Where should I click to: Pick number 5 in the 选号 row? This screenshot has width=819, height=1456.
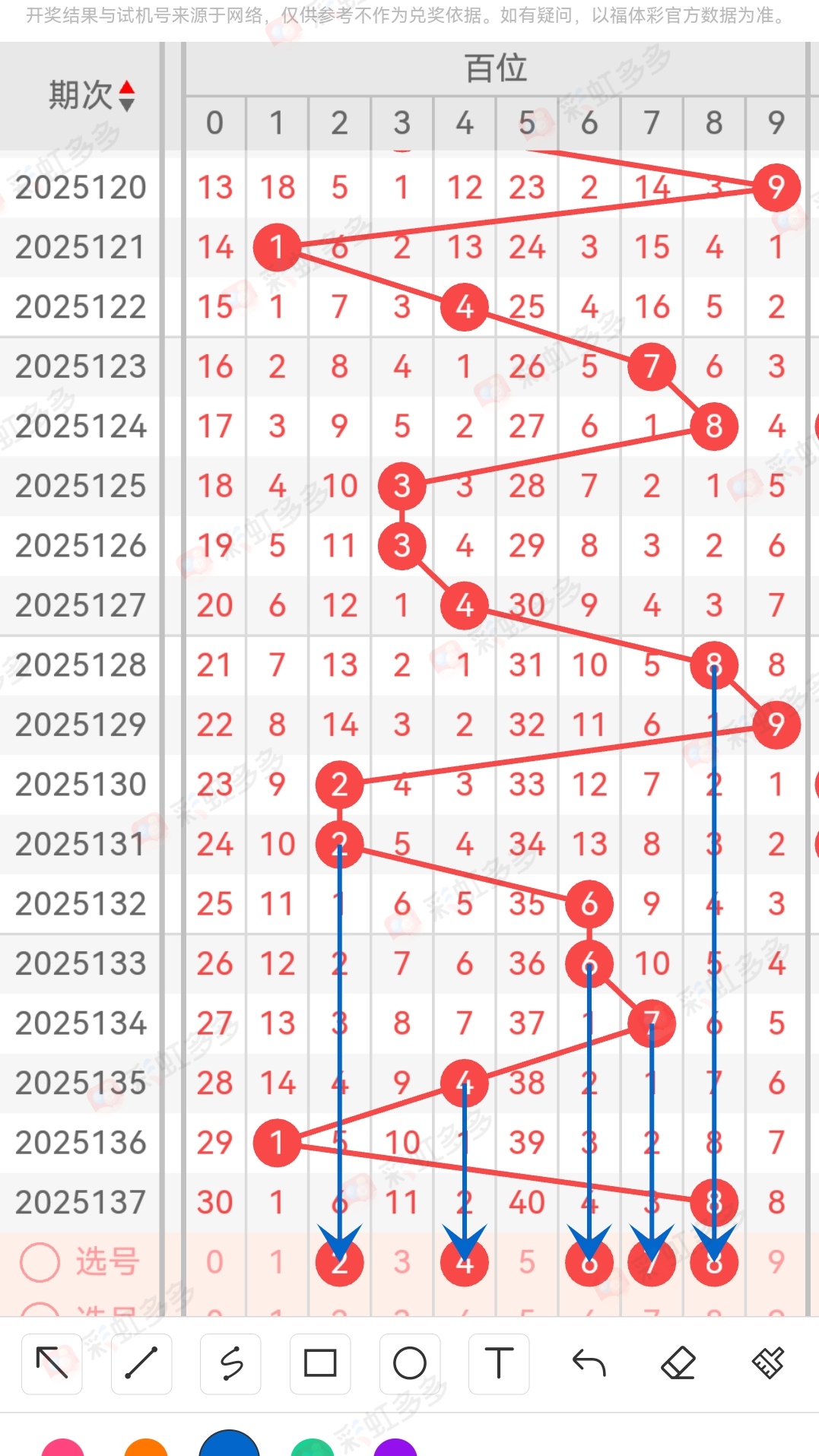pyautogui.click(x=527, y=1262)
